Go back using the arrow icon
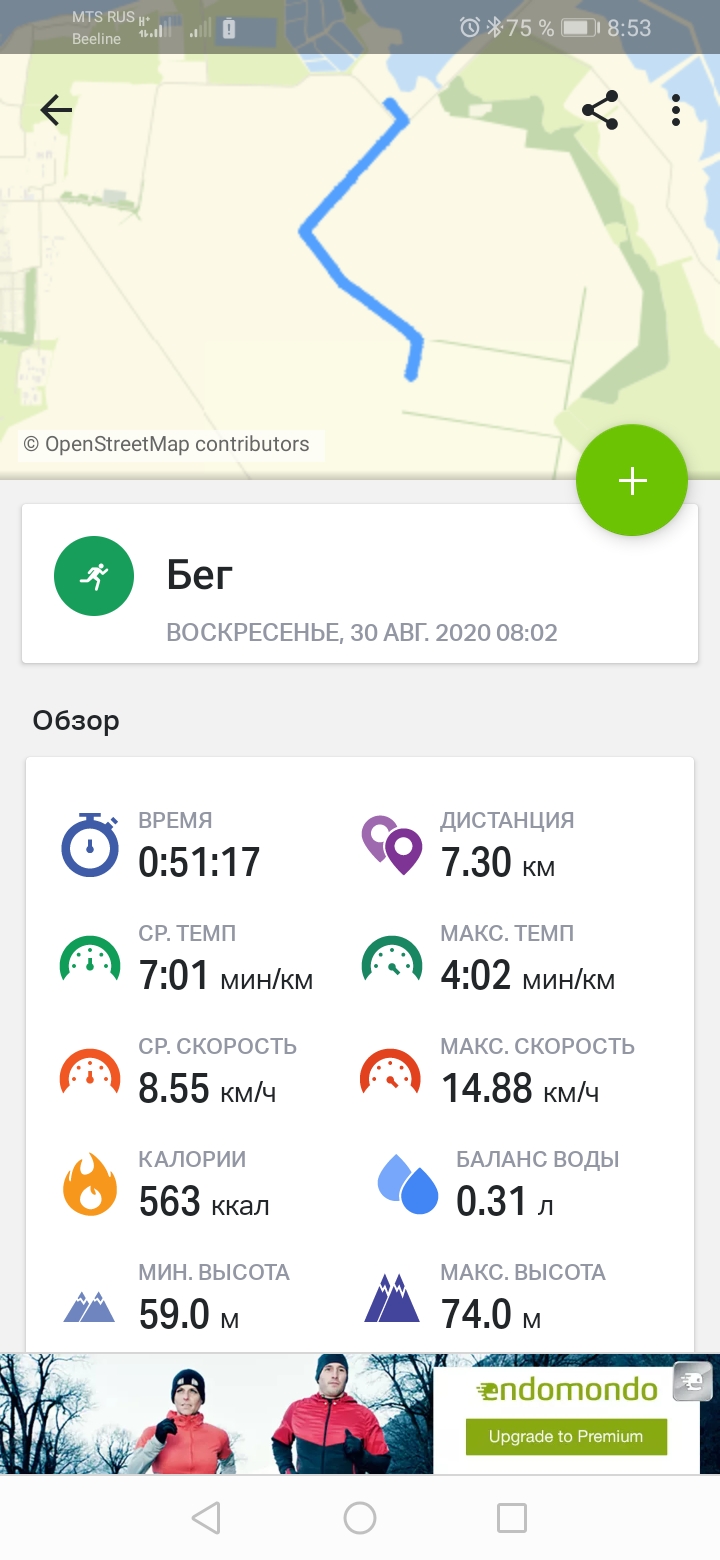 [56, 110]
